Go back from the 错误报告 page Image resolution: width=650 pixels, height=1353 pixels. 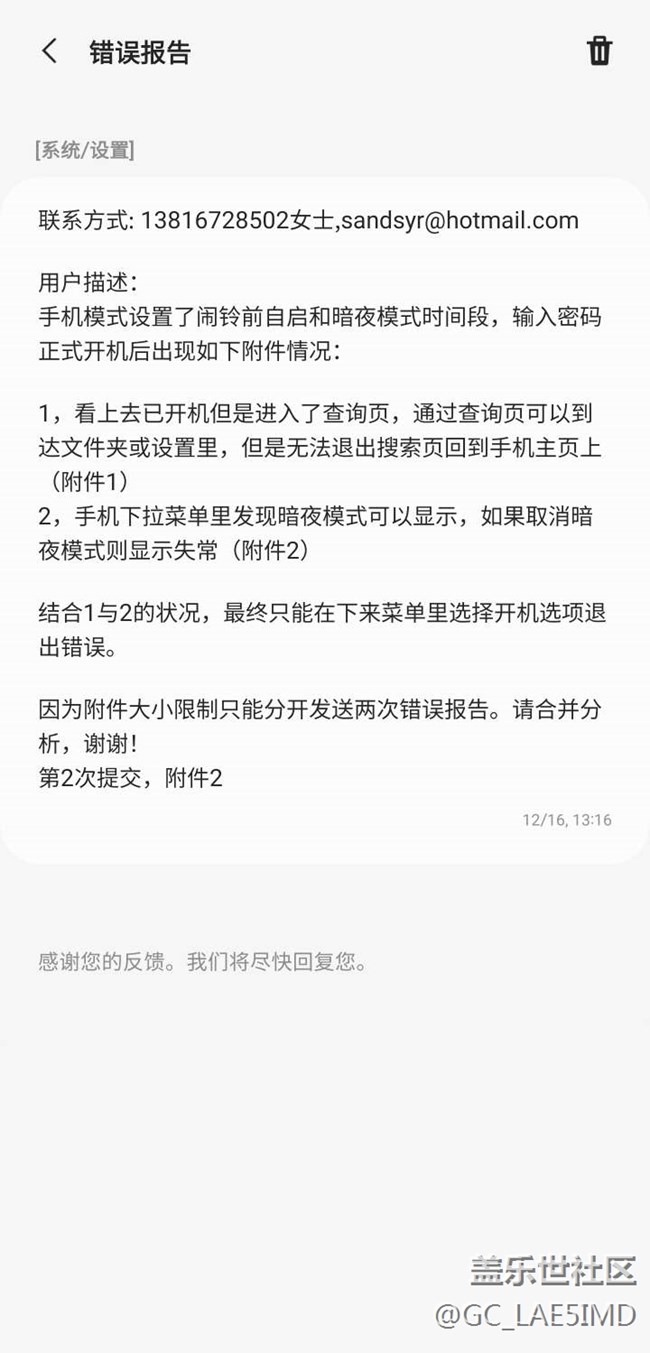pyautogui.click(x=49, y=52)
